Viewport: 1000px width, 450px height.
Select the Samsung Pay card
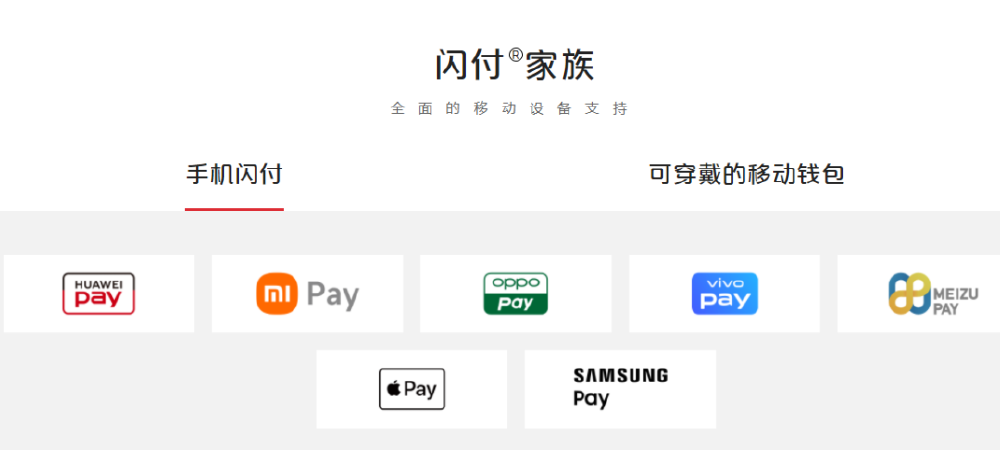[620, 389]
